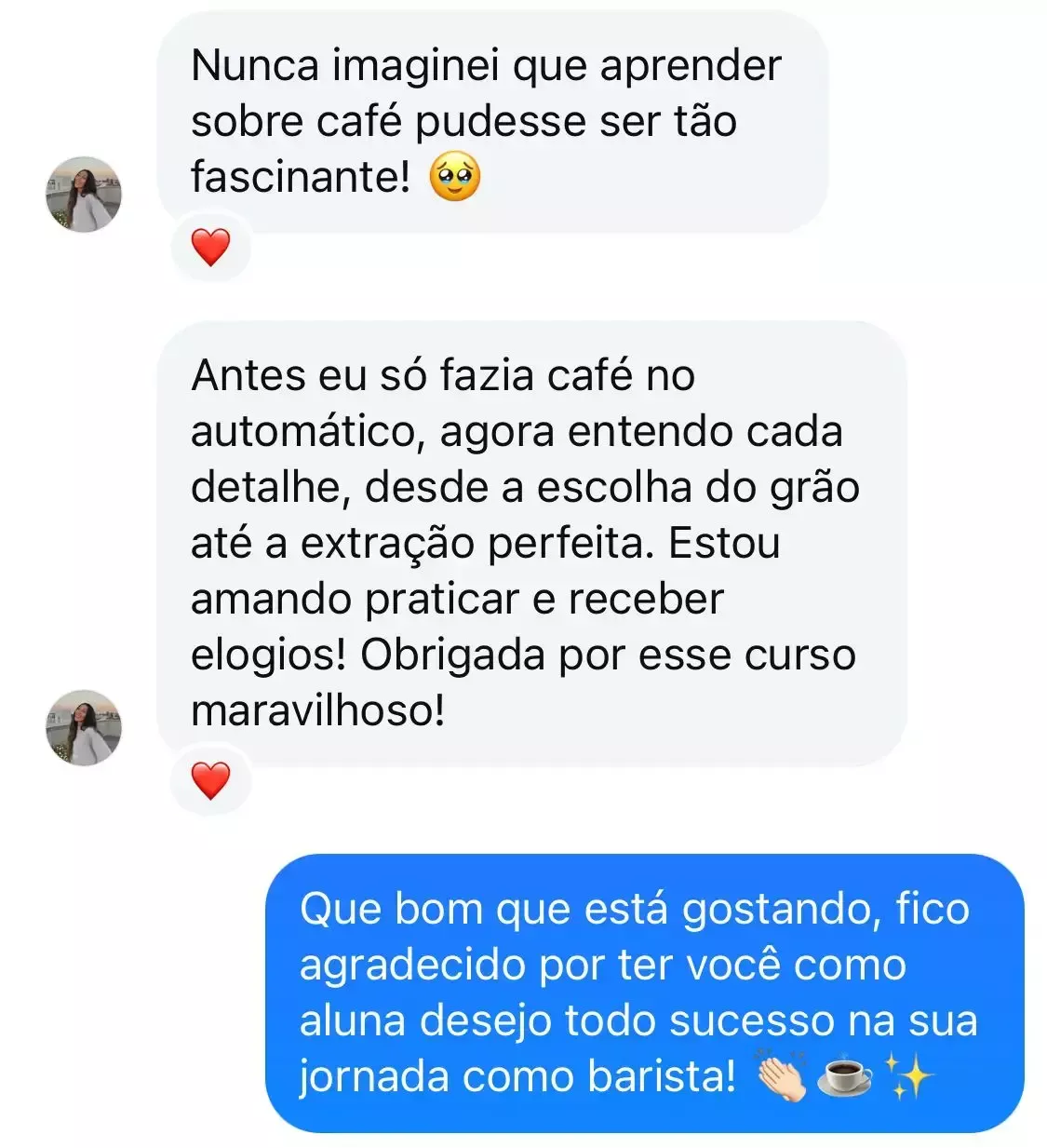
Task: Open sender's avatar beside the "maravilhoso" message
Action: (84, 727)
